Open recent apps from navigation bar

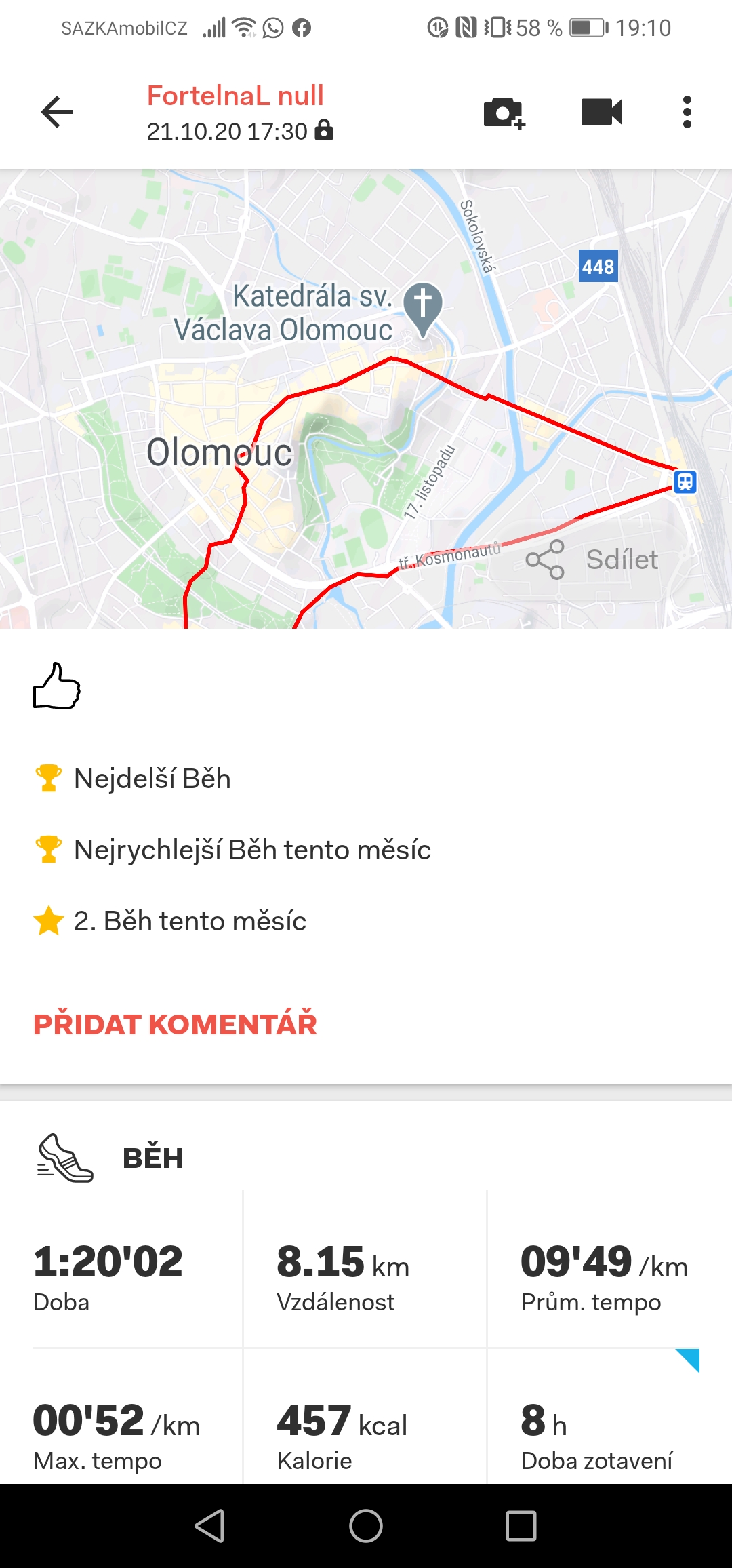point(521,1527)
